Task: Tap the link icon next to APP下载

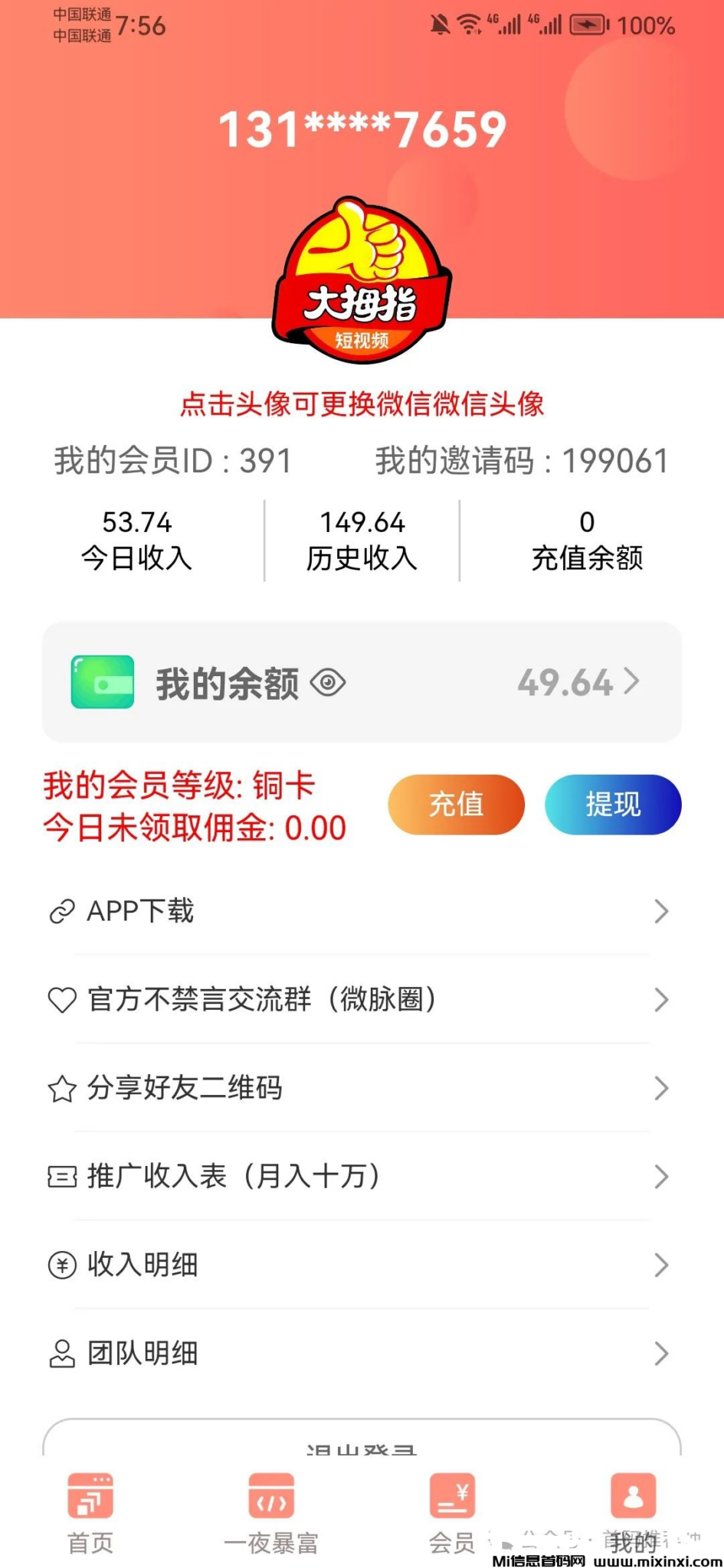Action: pos(61,911)
